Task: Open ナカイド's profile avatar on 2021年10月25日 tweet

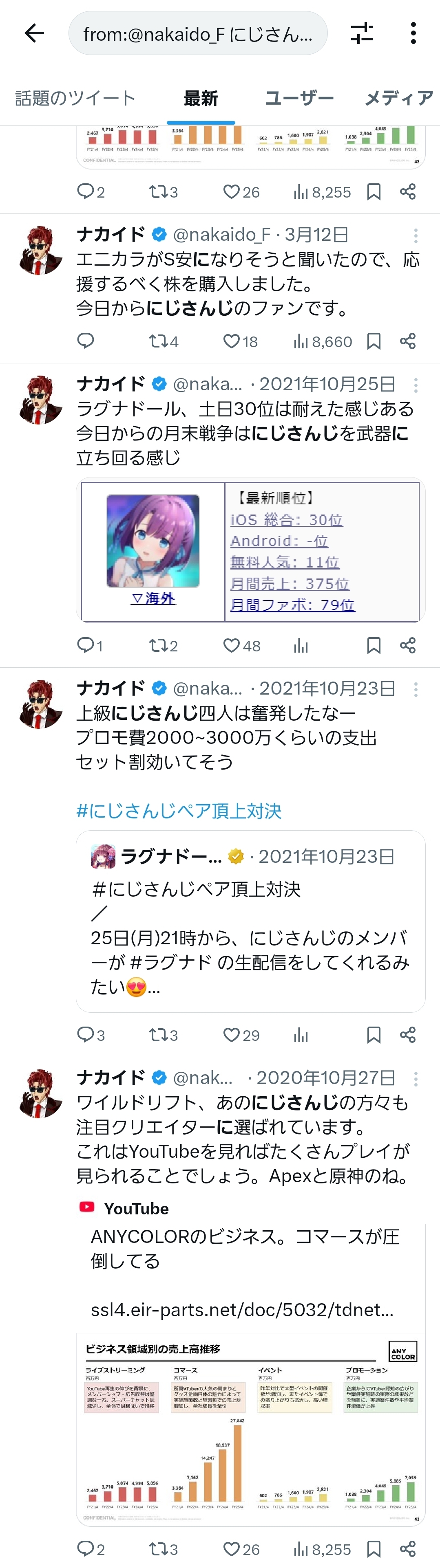Action: (x=40, y=400)
